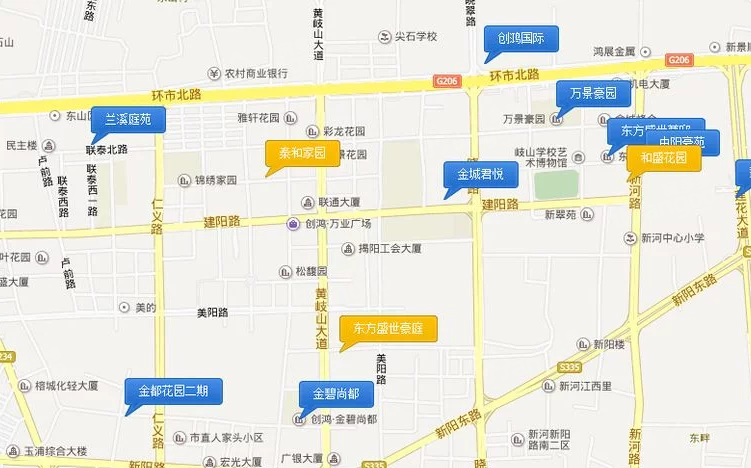The image size is (751, 468).
Task: Tap the 金都花园二期 map marker
Action: tap(174, 391)
